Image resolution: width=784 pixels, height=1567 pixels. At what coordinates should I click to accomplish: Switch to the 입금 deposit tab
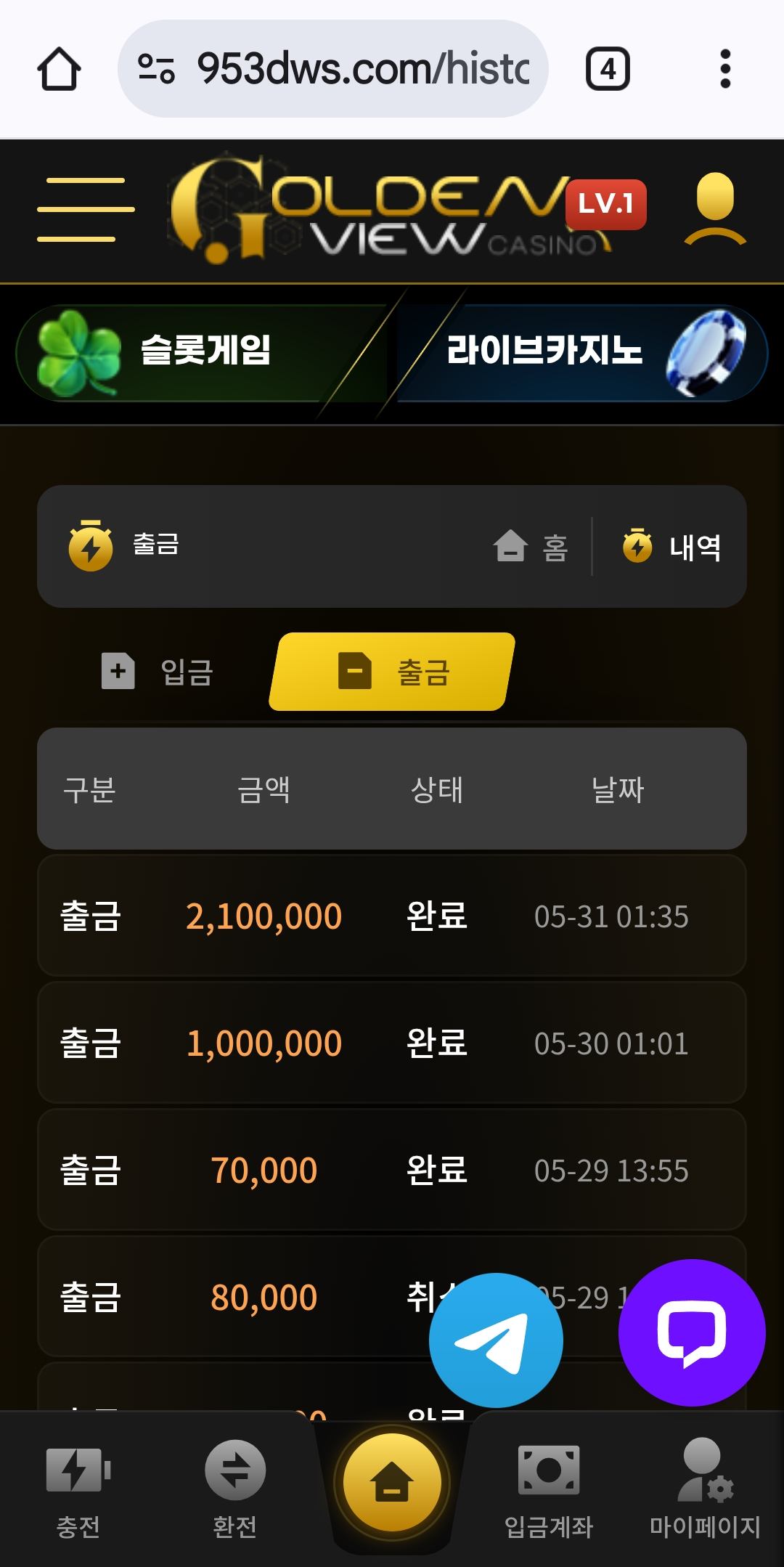[x=158, y=672]
